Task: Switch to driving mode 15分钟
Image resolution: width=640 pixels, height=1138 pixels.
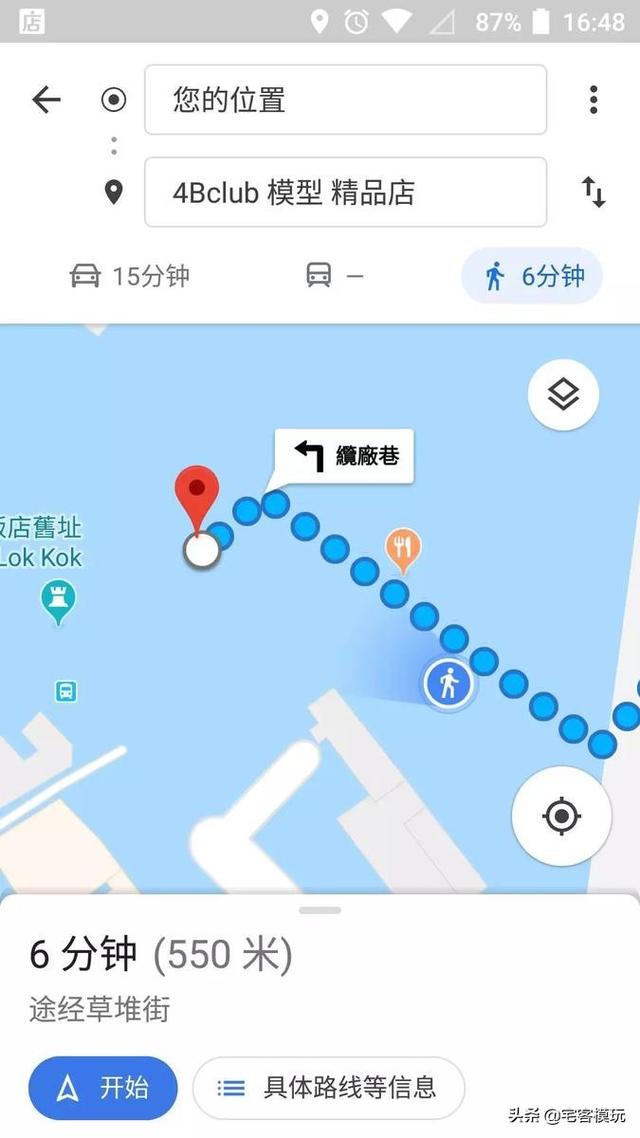Action: pos(130,276)
